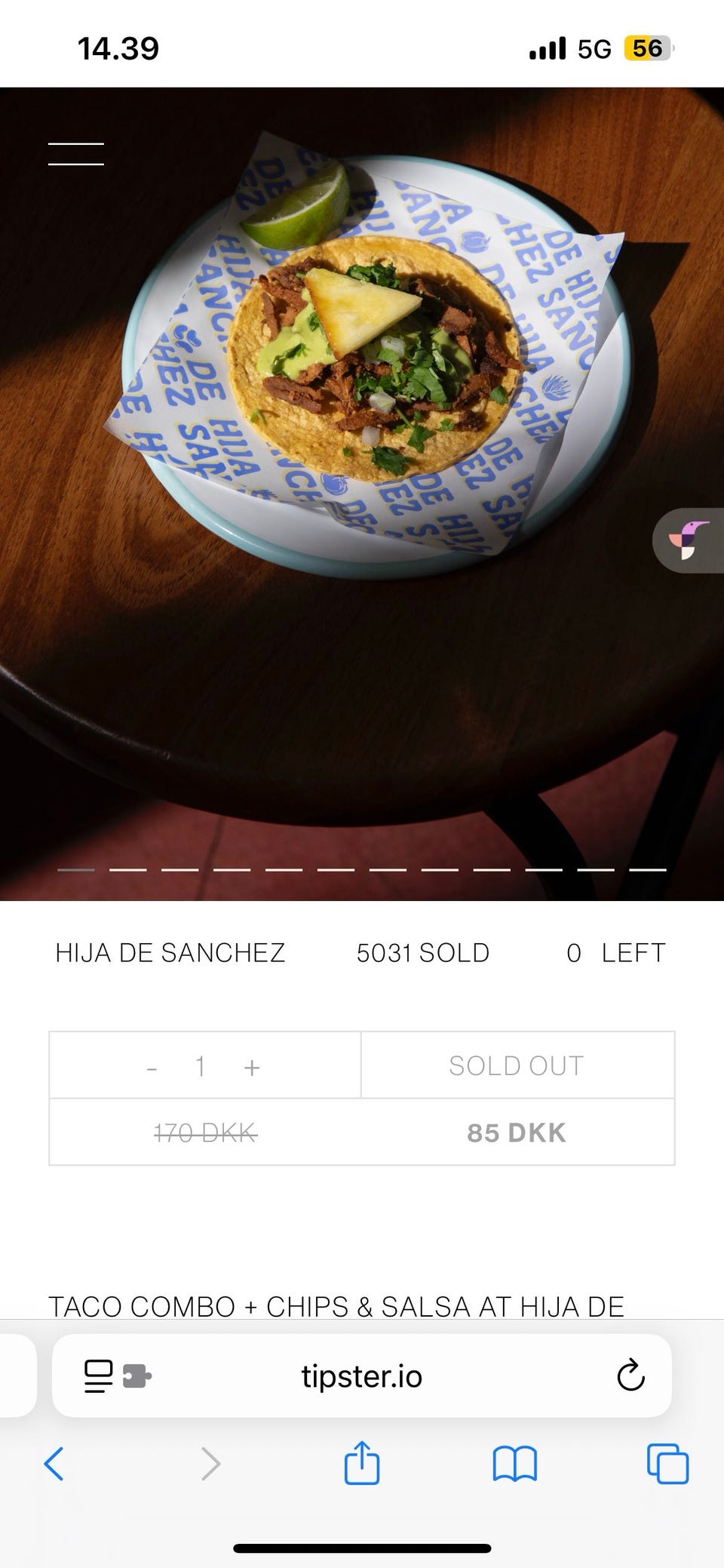Open the tipster.io address bar
The height and width of the screenshot is (1568, 724).
362,1376
